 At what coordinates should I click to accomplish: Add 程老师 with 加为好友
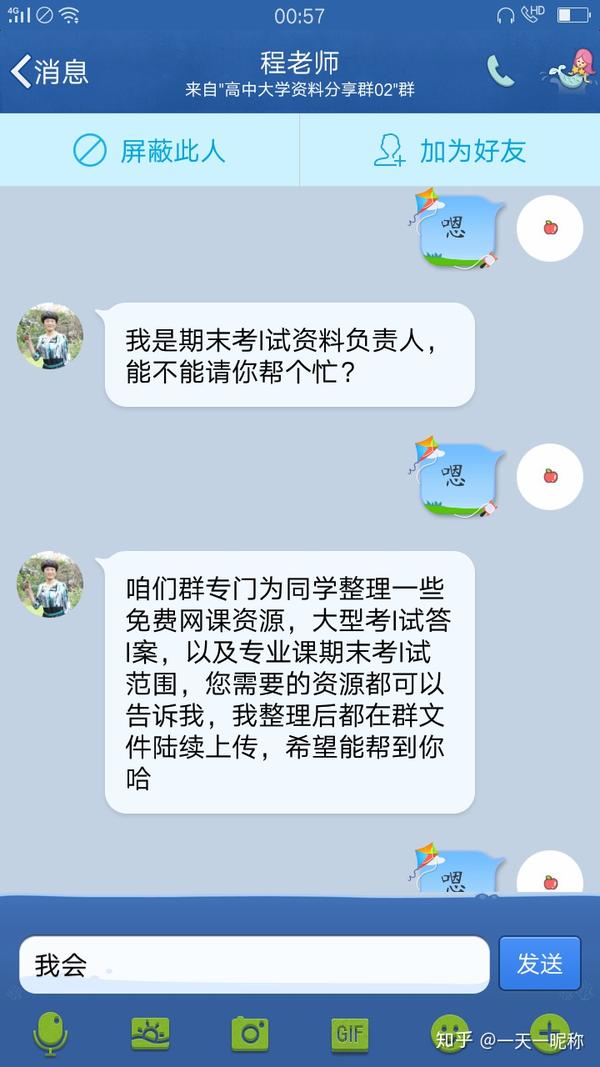tap(449, 151)
